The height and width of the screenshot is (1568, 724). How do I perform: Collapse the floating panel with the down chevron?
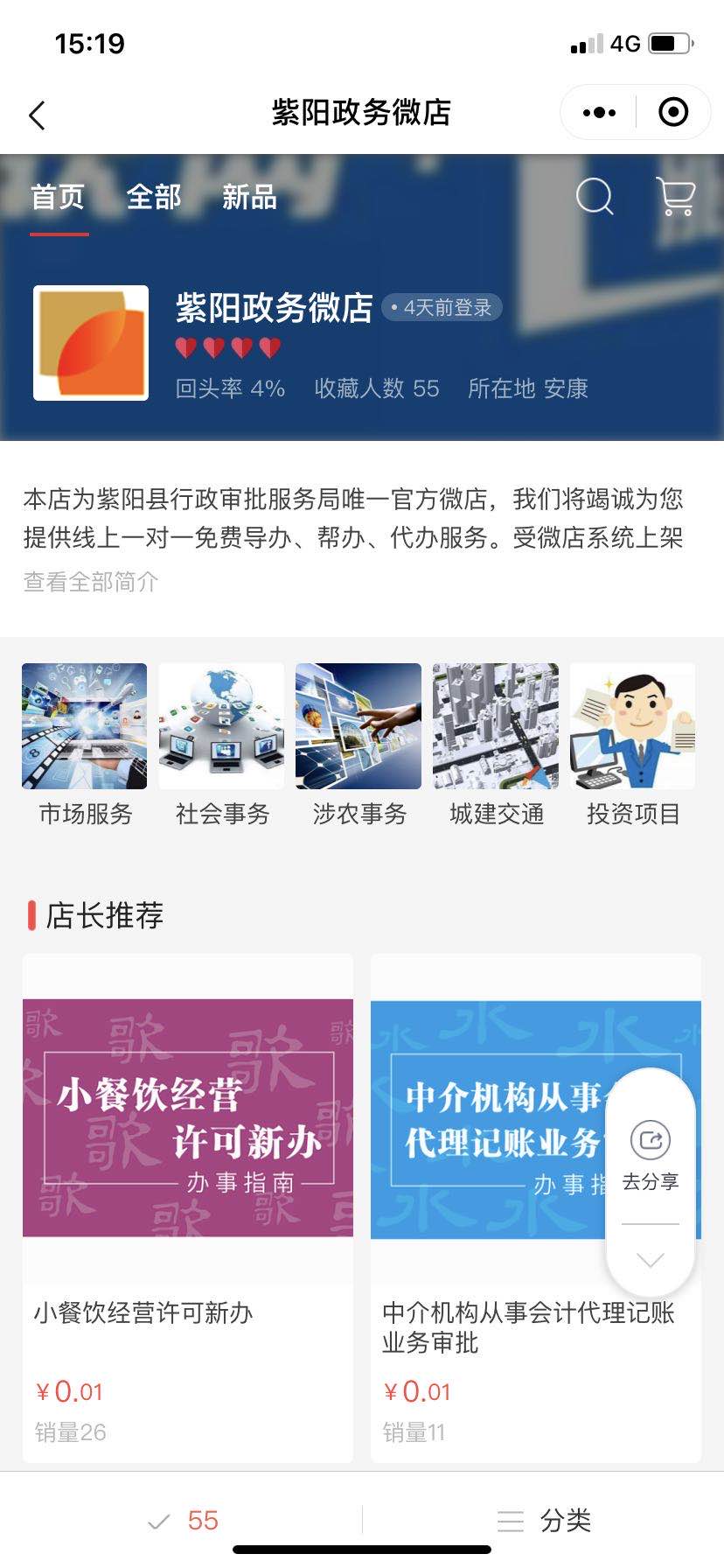pos(651,1260)
